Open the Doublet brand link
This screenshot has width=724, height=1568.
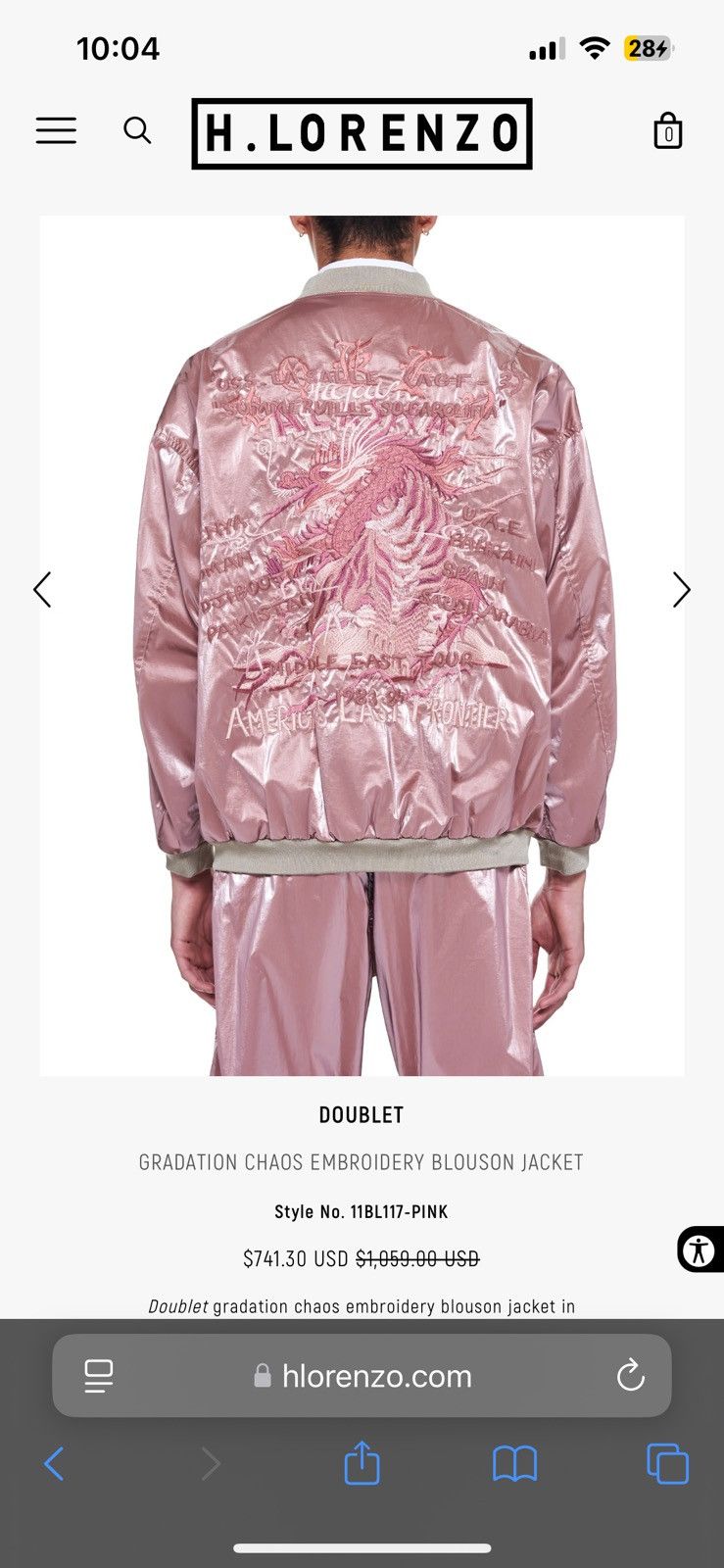(x=362, y=1115)
